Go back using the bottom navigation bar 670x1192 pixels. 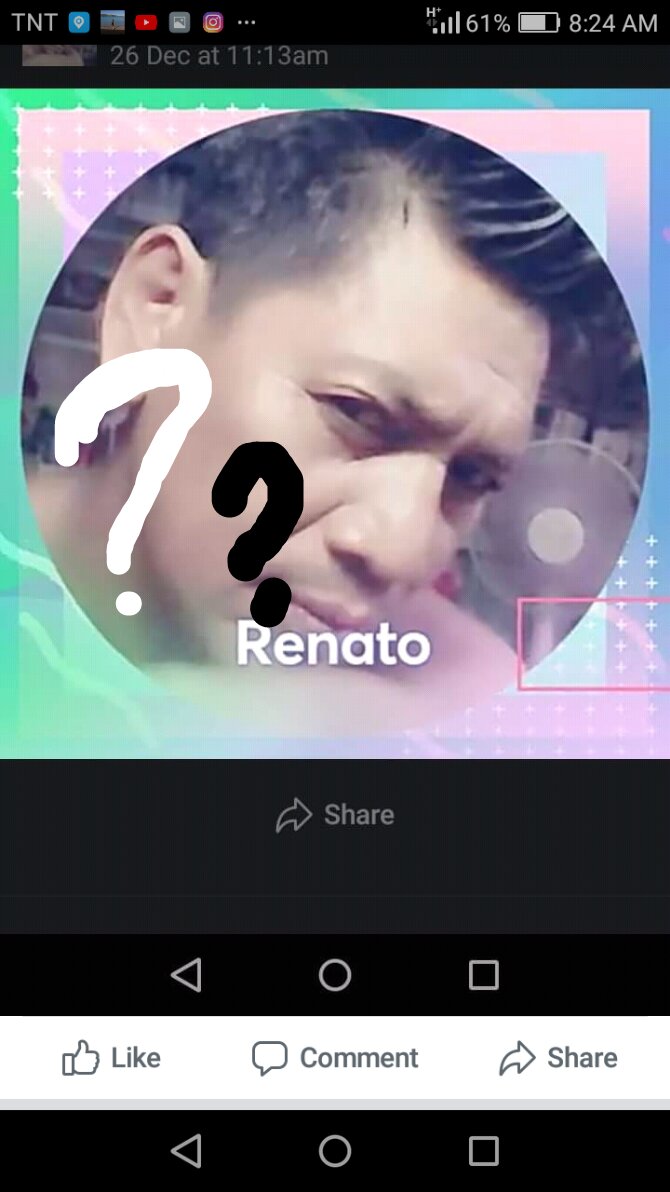point(186,1151)
